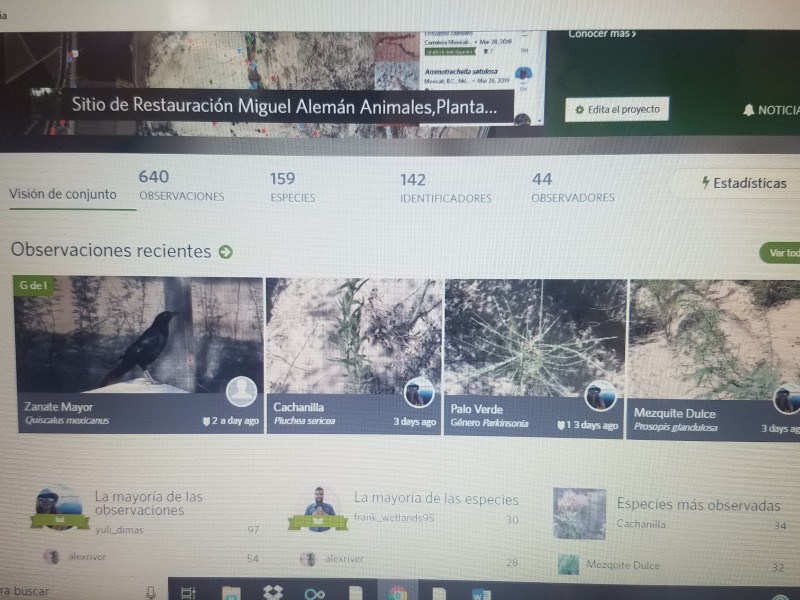This screenshot has width=800, height=600.
Task: Open the Observadores tab
Action: click(572, 187)
